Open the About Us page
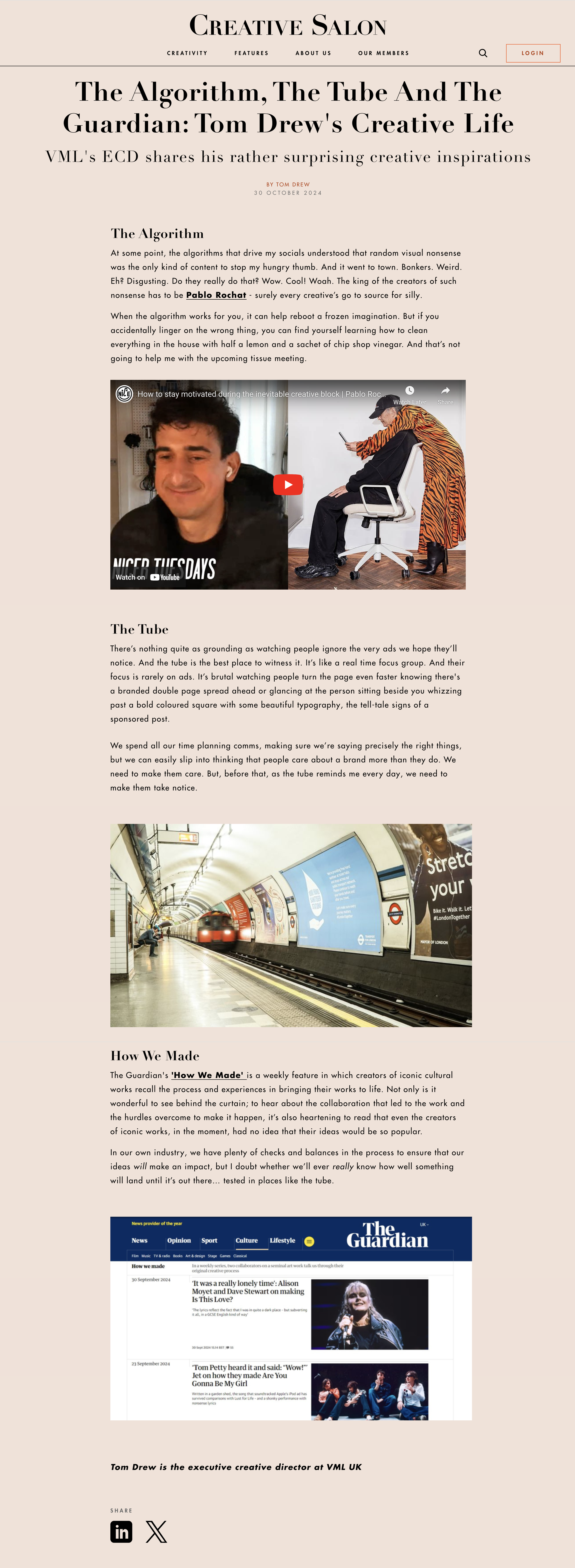This screenshot has width=575, height=1568. pos(313,53)
